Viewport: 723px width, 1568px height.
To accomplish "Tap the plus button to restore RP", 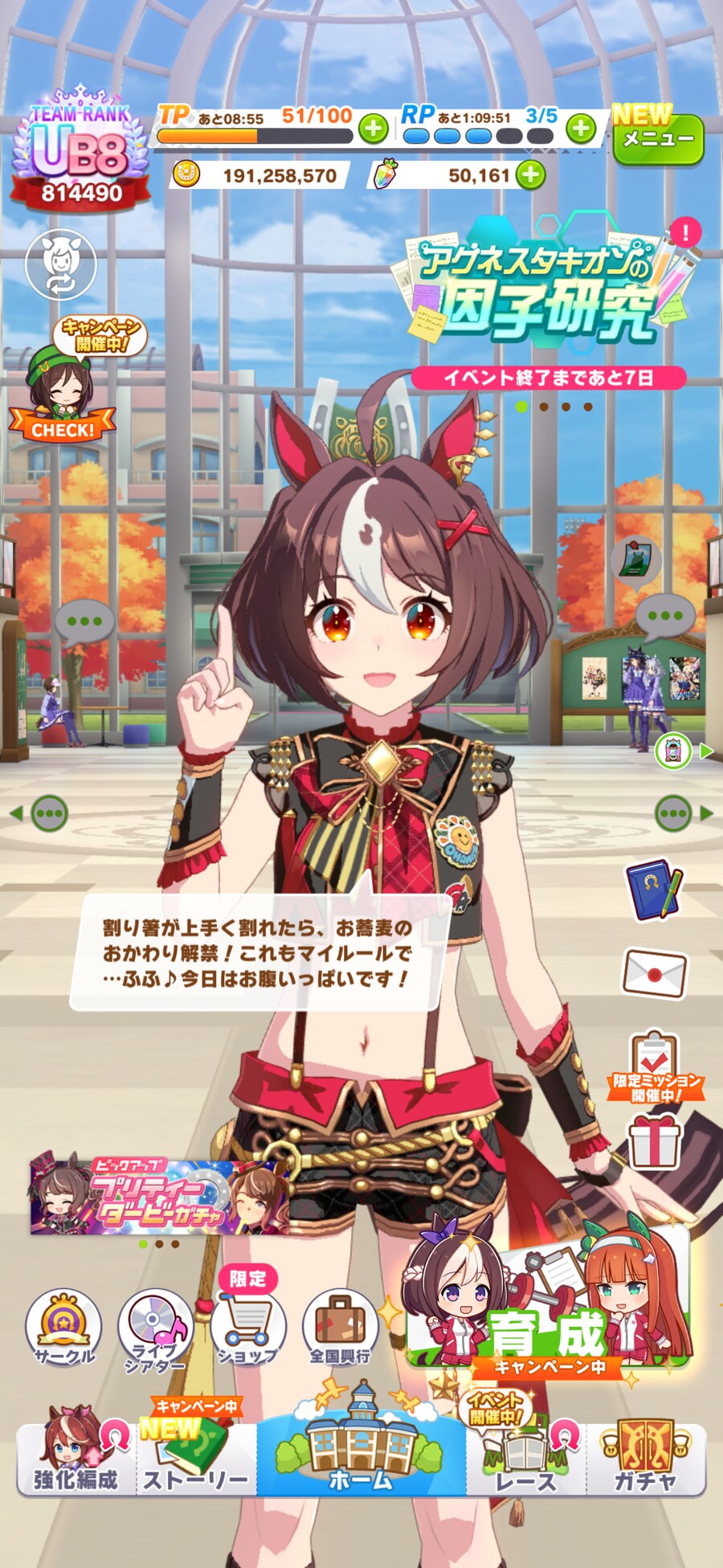I will click(581, 128).
